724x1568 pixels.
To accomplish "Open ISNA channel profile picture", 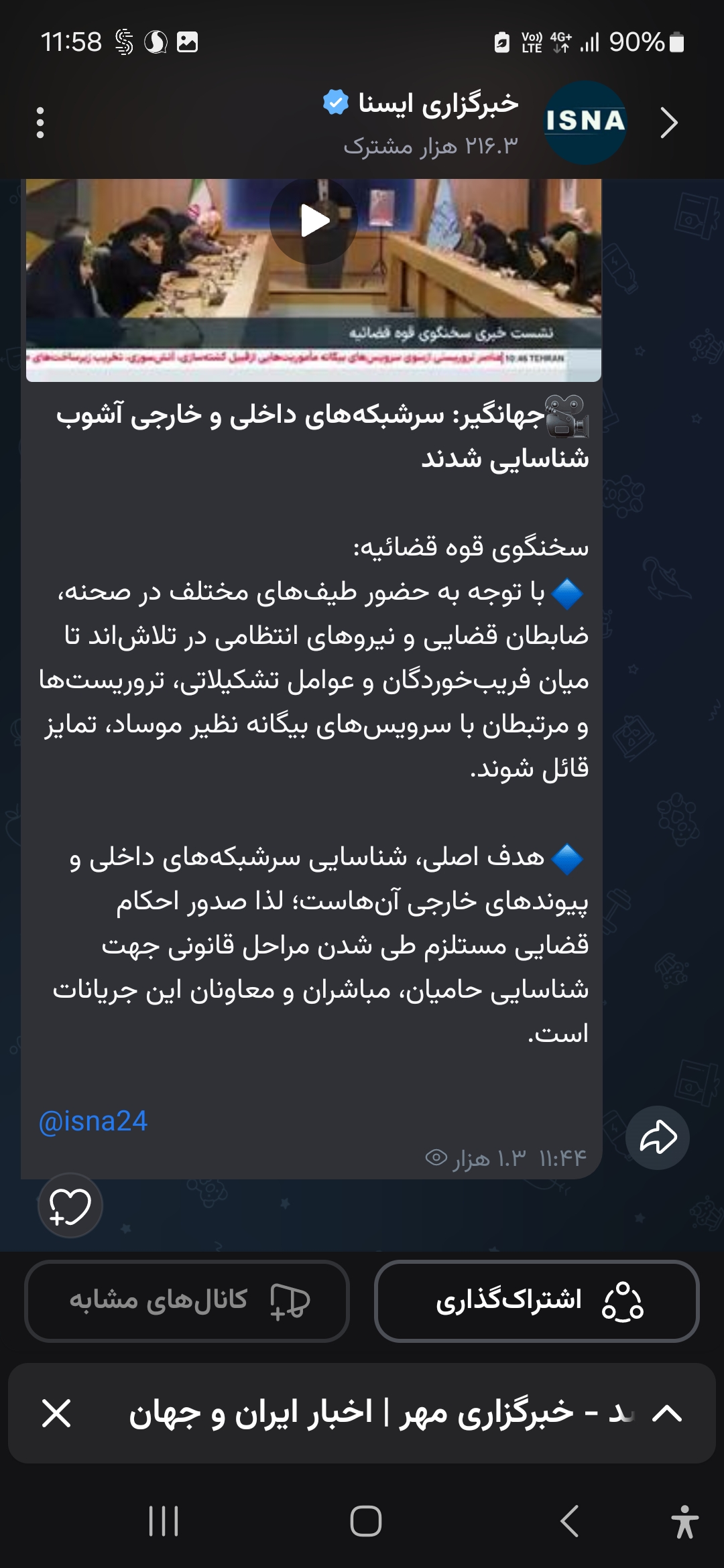I will point(585,123).
